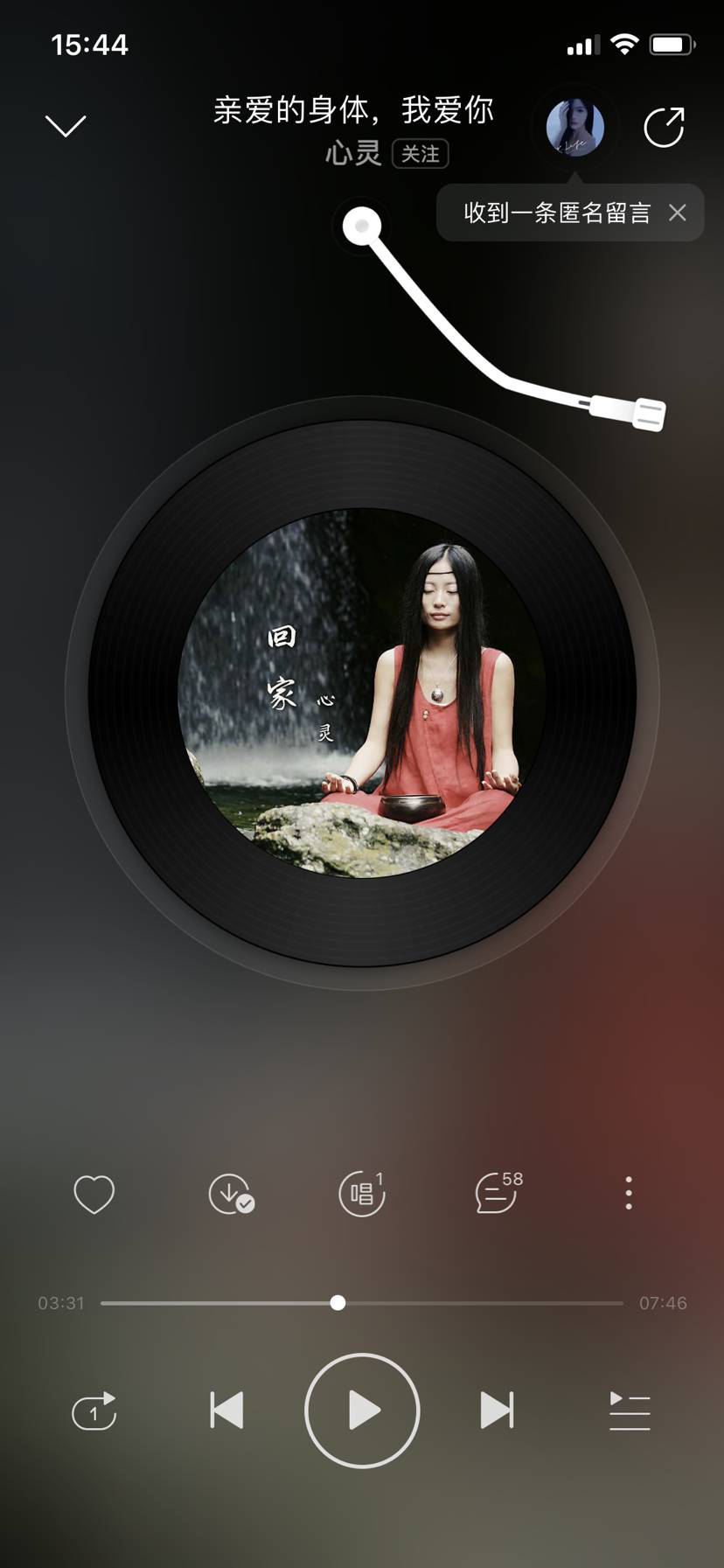
Task: View the 58 comments
Action: pos(497,1194)
